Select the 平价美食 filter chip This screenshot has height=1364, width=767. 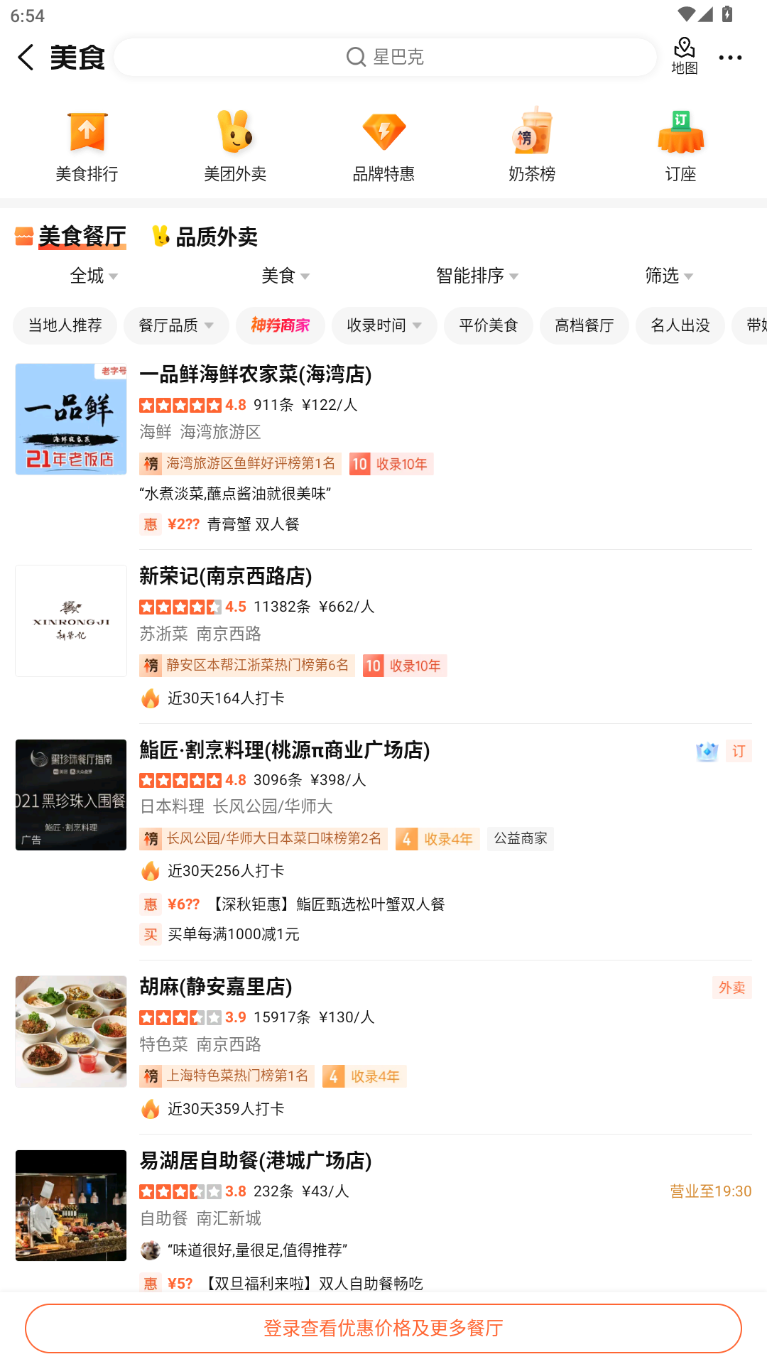[x=488, y=325]
